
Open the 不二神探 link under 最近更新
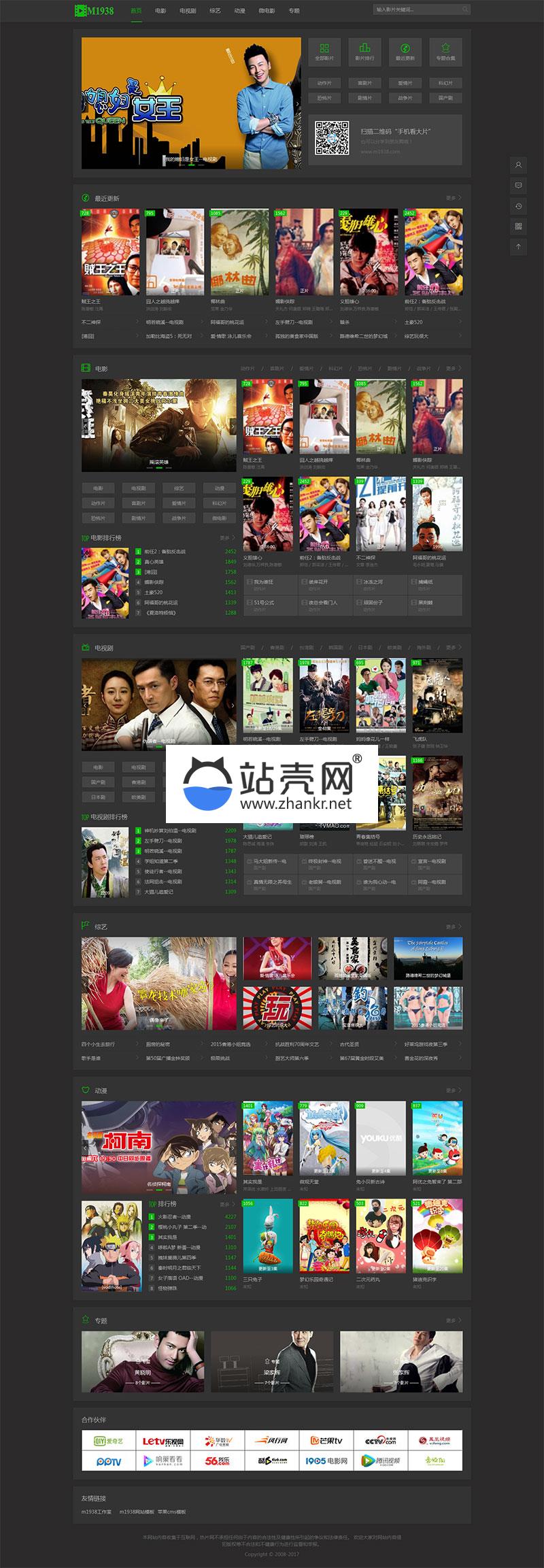91,322
